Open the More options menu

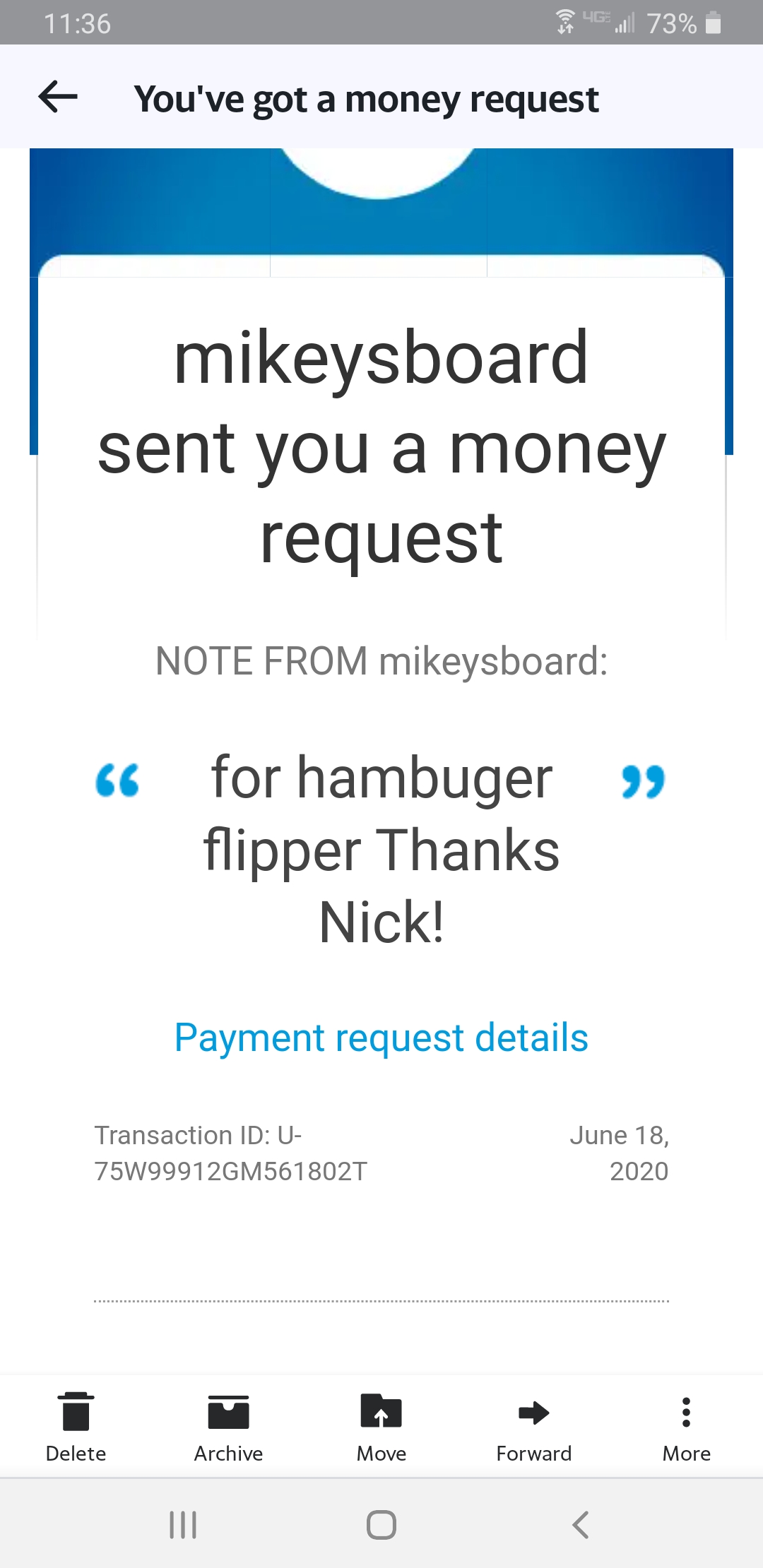(x=686, y=1425)
